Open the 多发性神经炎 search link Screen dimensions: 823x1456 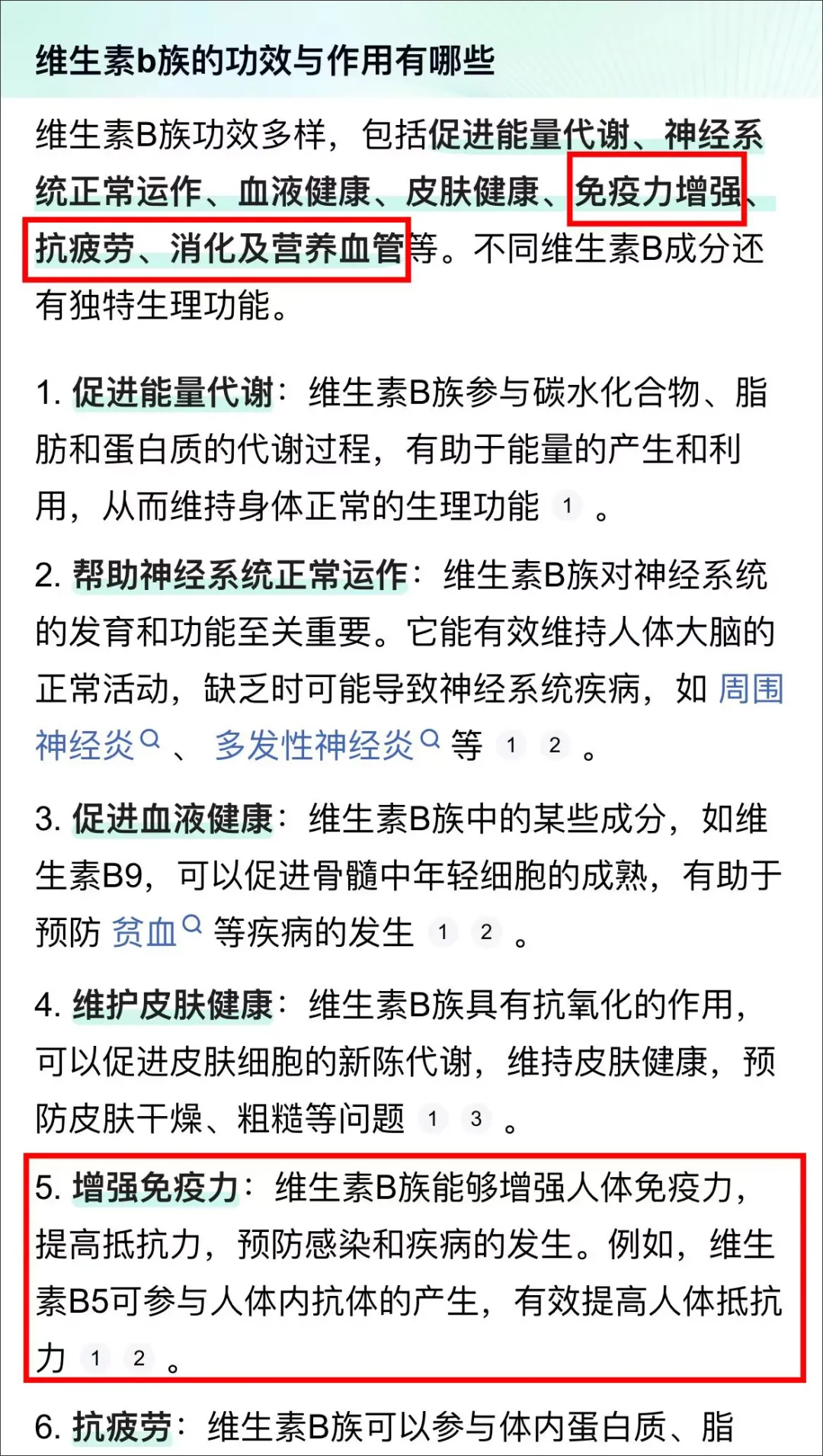[x=327, y=744]
